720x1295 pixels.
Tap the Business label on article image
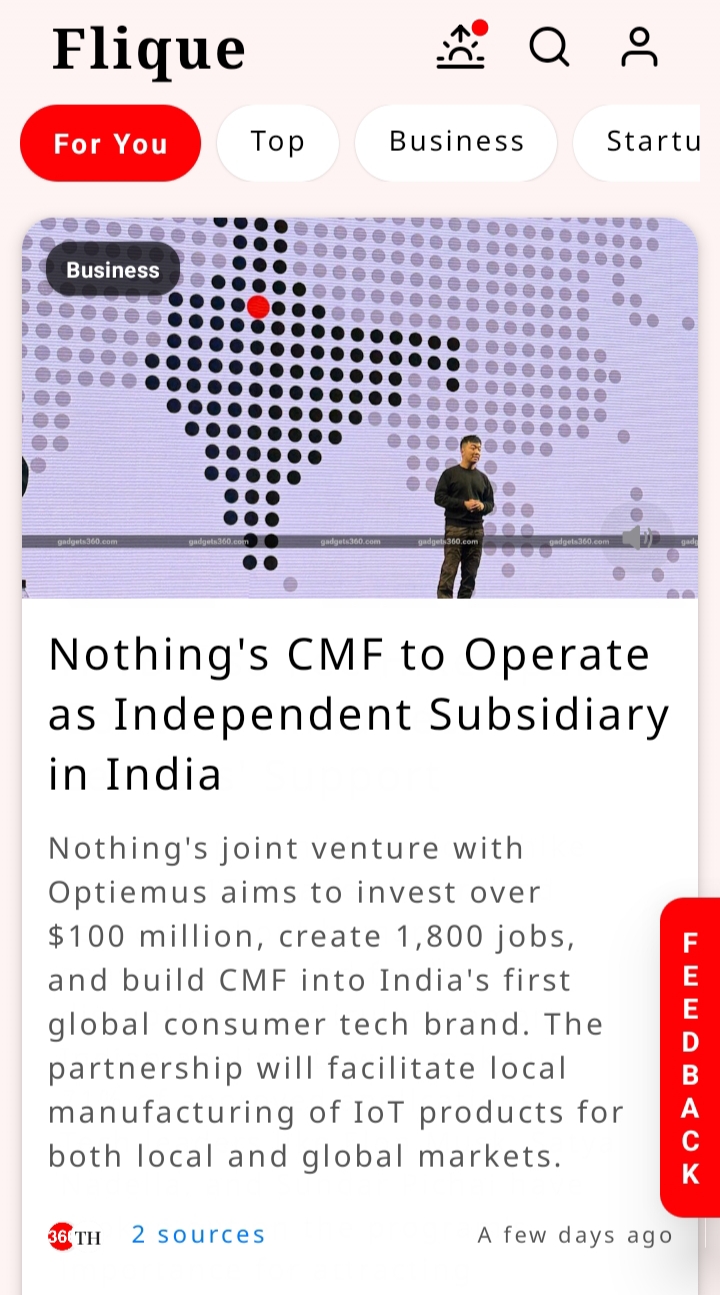[113, 270]
